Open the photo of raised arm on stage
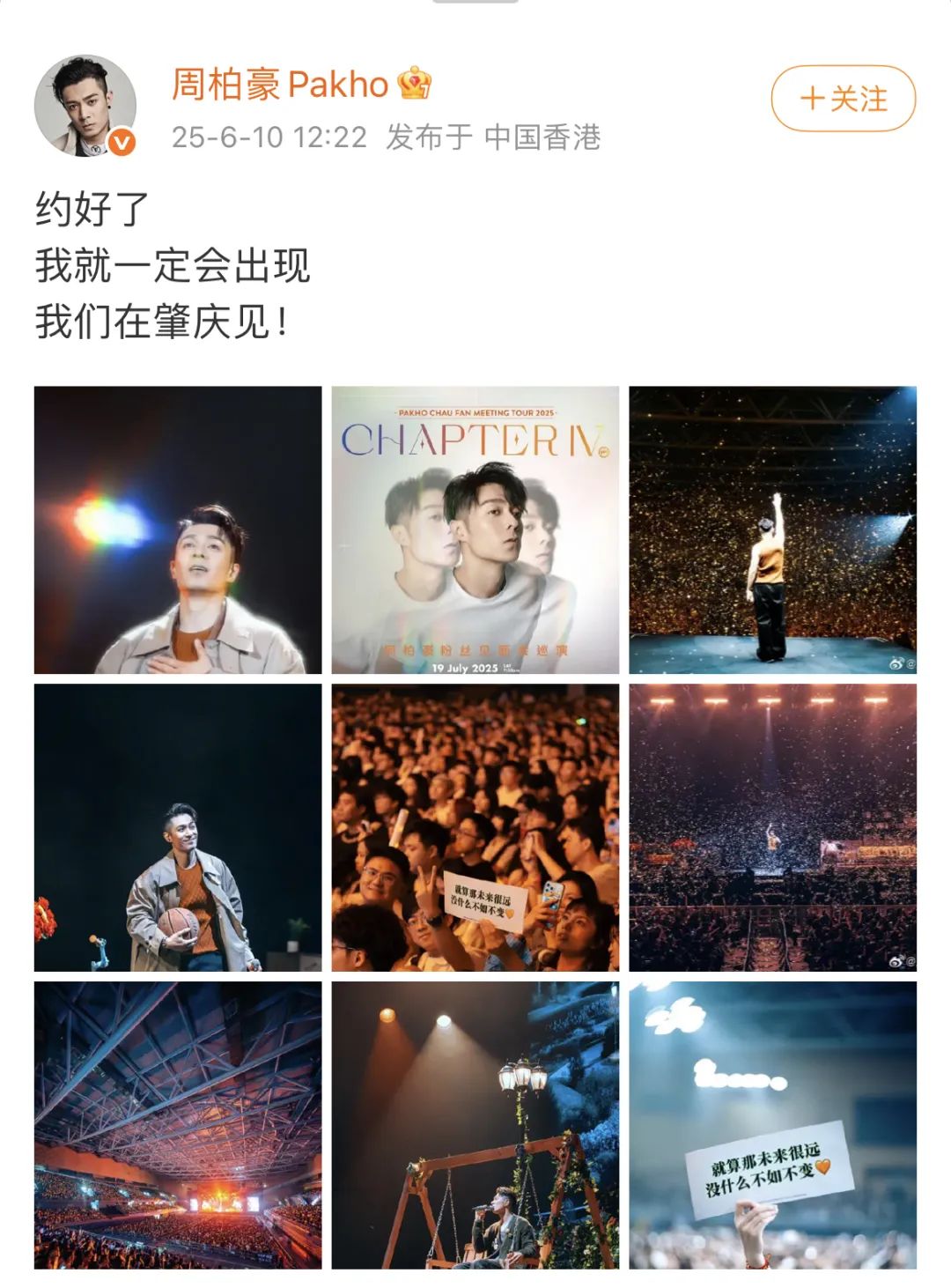Image resolution: width=951 pixels, height=1288 pixels. [772, 529]
